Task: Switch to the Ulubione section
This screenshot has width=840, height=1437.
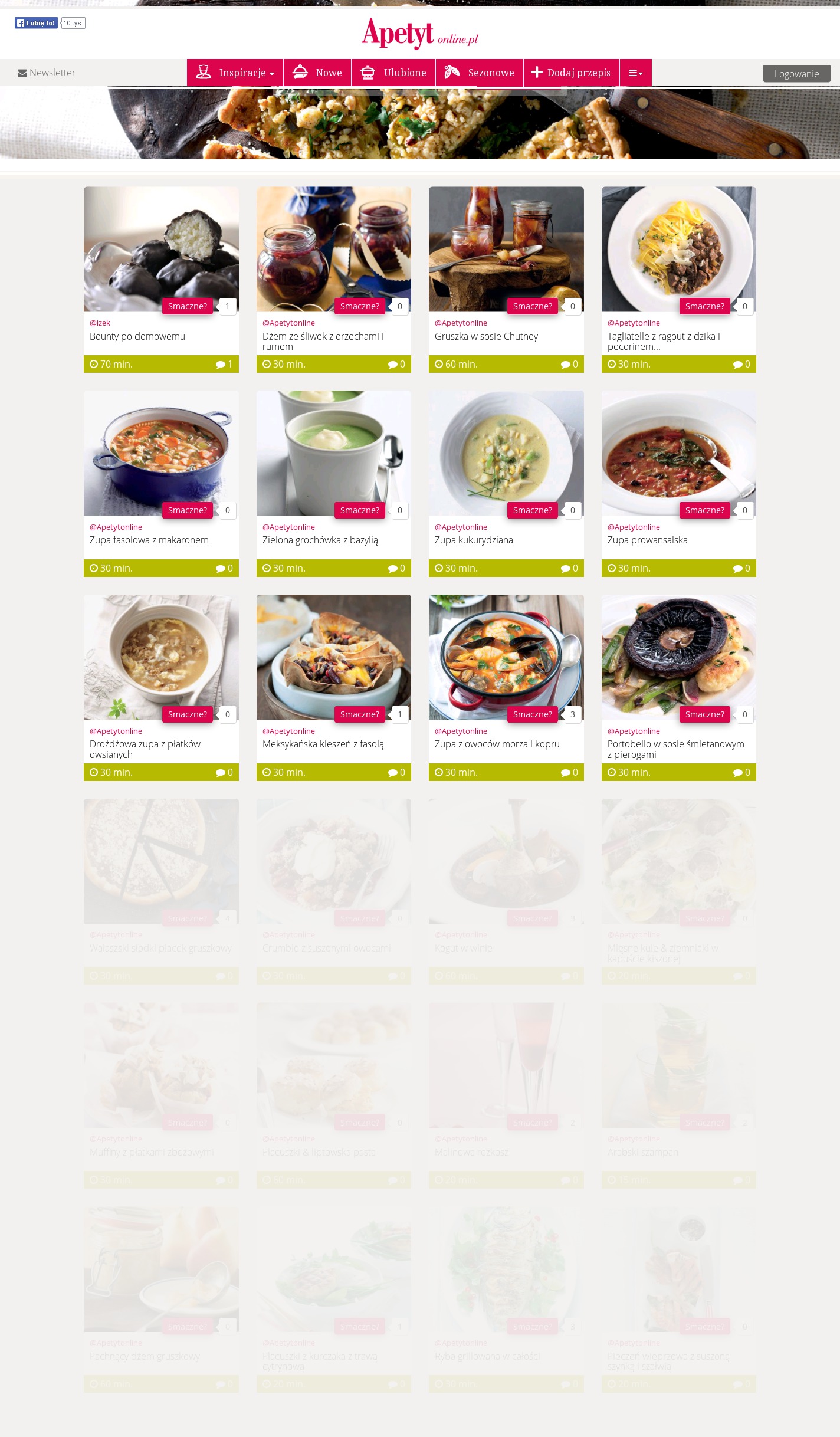Action: [x=393, y=73]
